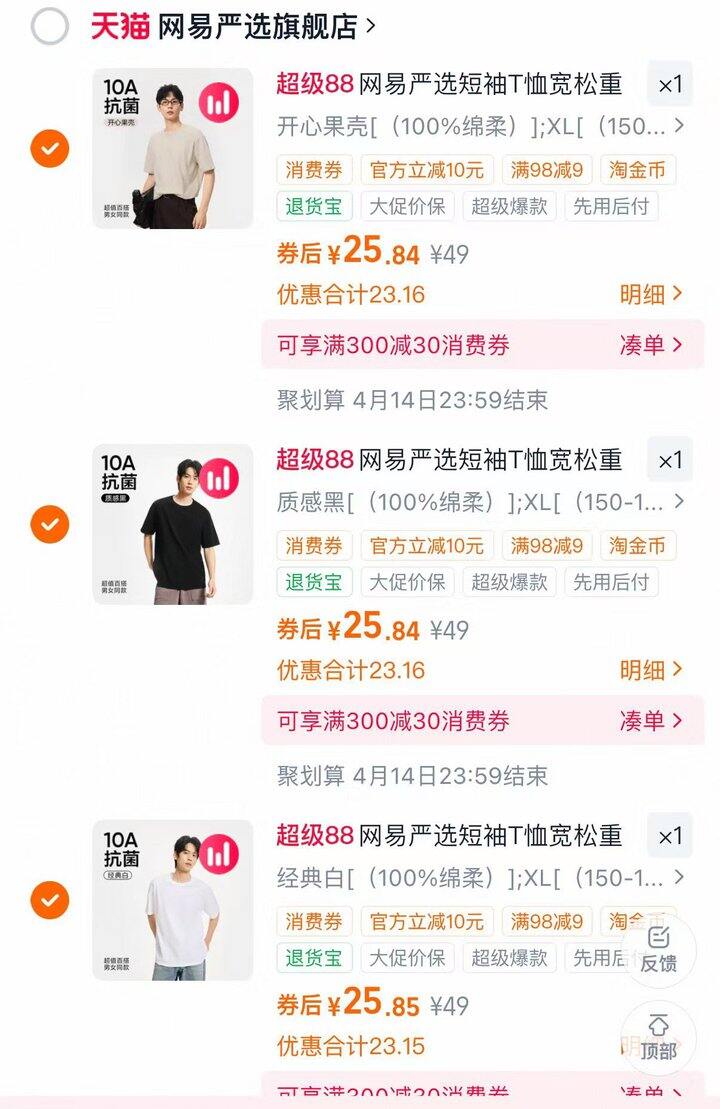Change the spec for 质感黑 XL
720x1109 pixels.
point(480,501)
